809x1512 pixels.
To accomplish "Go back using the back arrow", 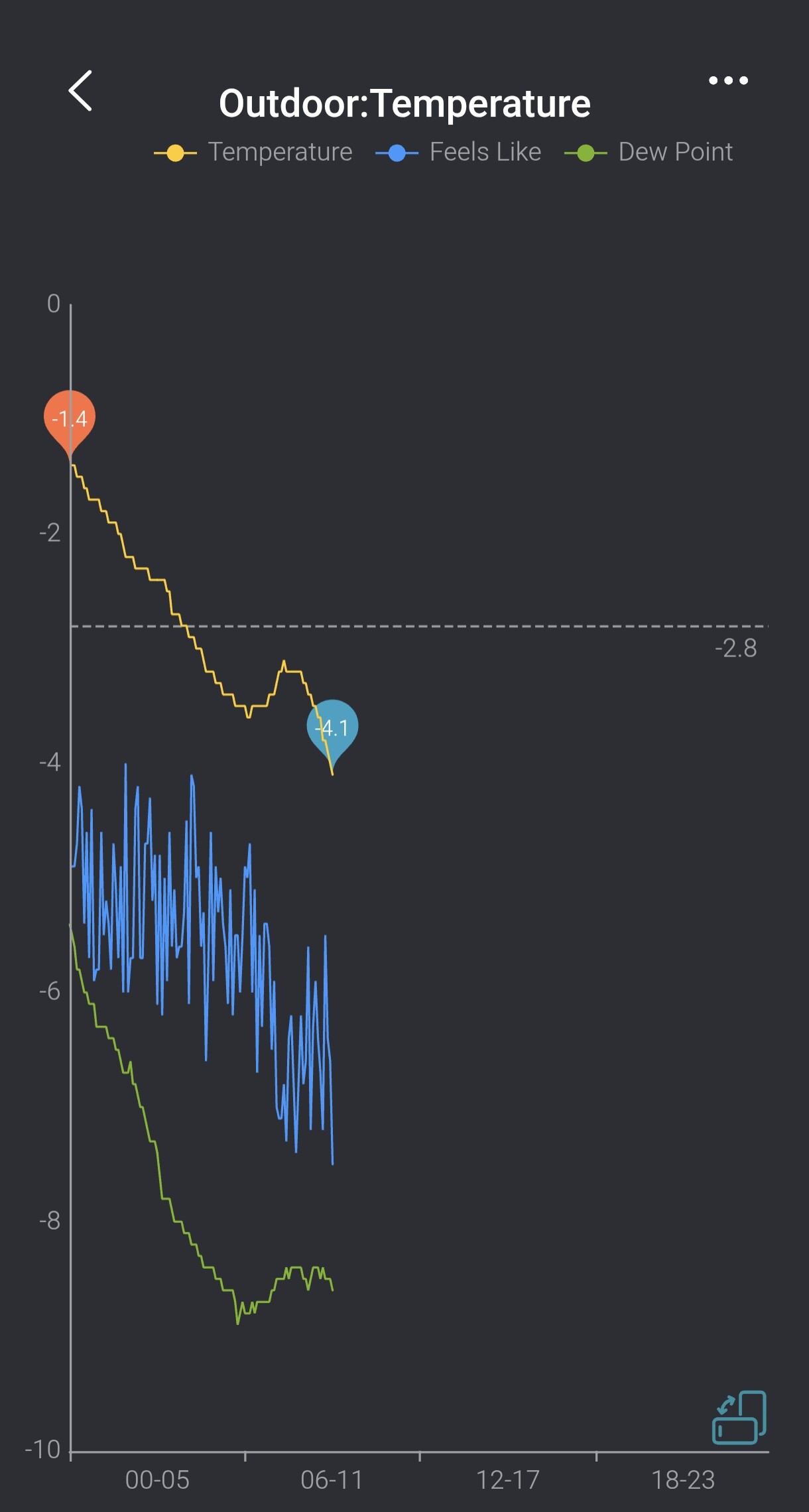I will pos(80,91).
